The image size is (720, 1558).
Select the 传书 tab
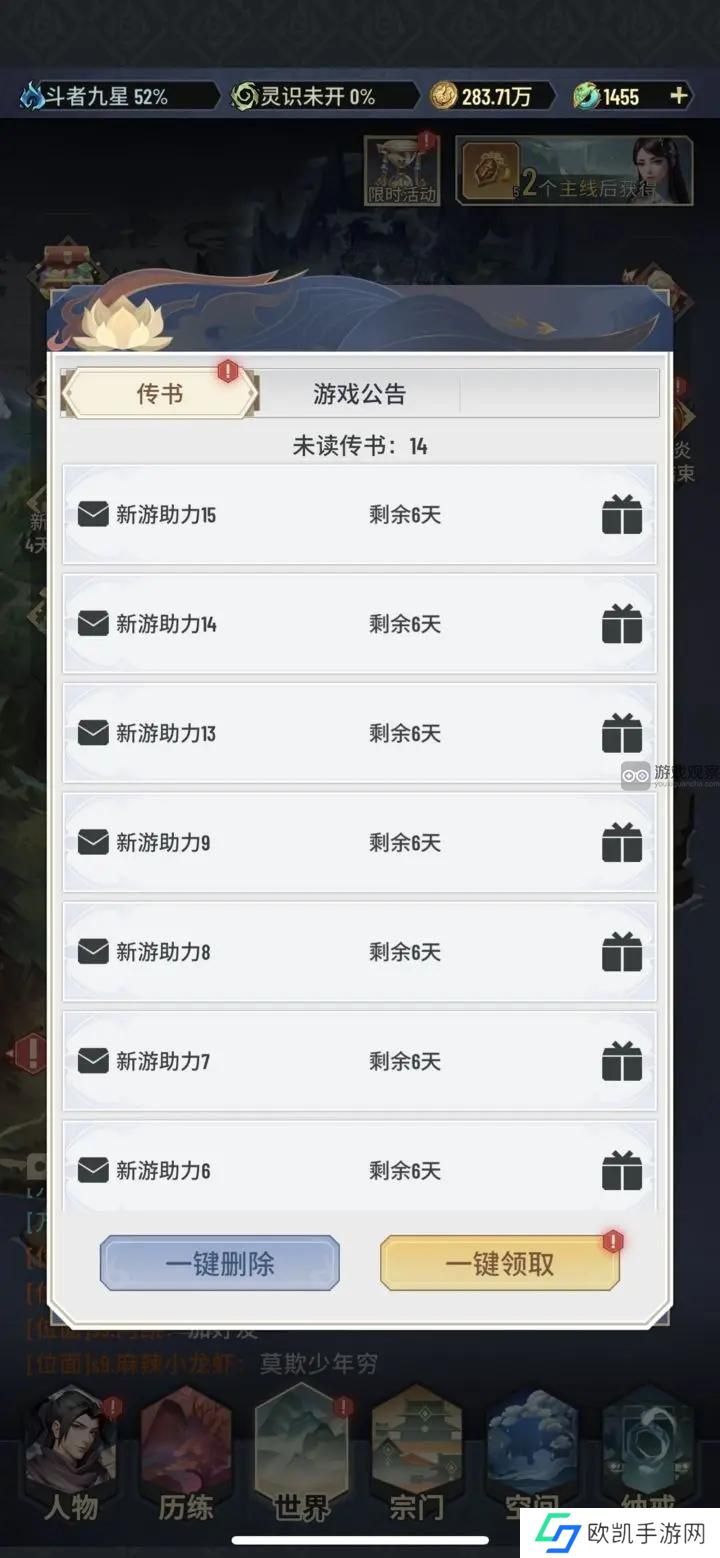pos(160,394)
